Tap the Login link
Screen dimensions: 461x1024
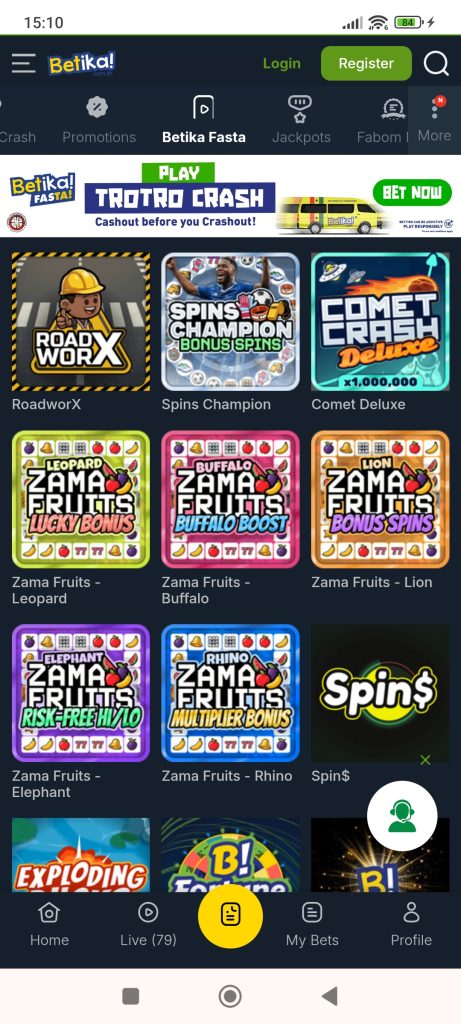click(281, 63)
